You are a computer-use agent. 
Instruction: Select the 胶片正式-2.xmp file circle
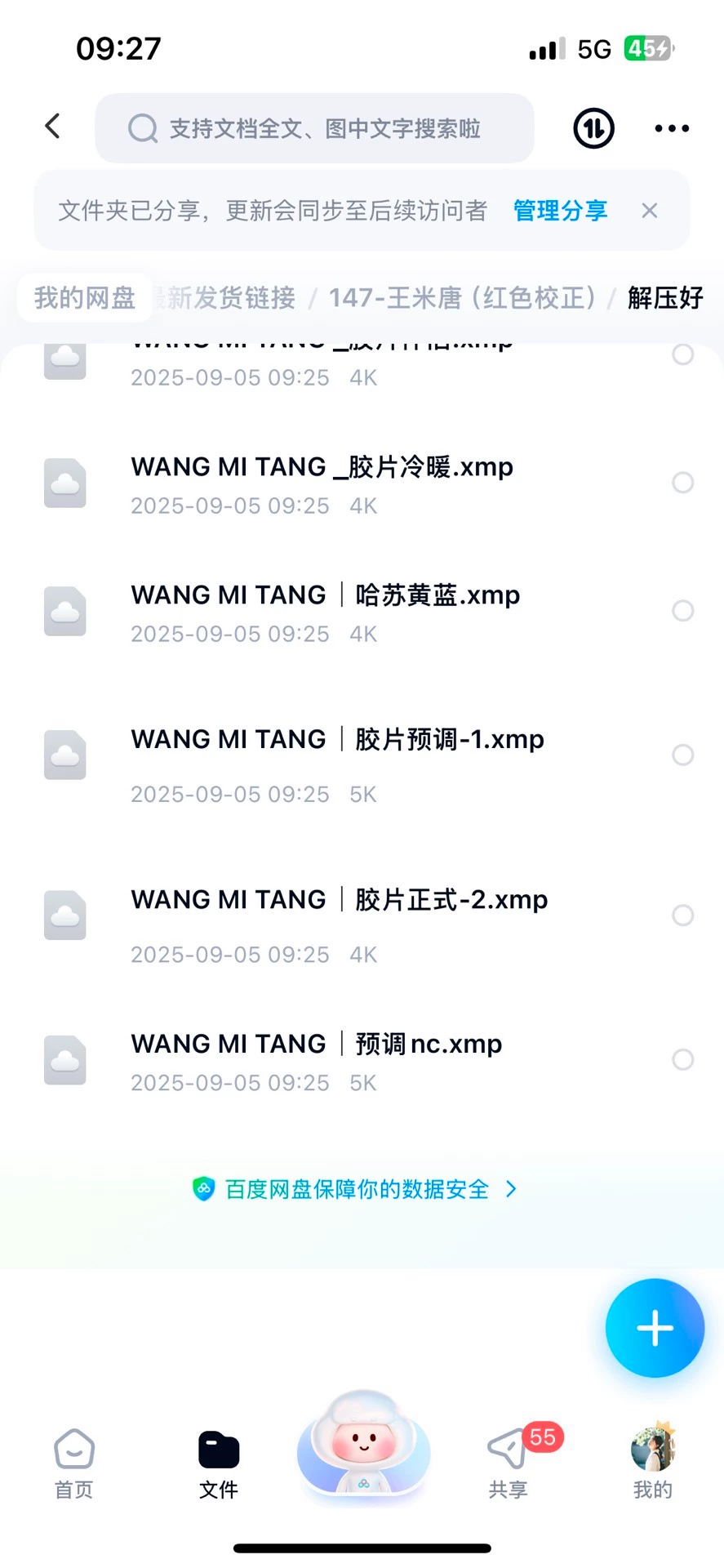pyautogui.click(x=682, y=915)
